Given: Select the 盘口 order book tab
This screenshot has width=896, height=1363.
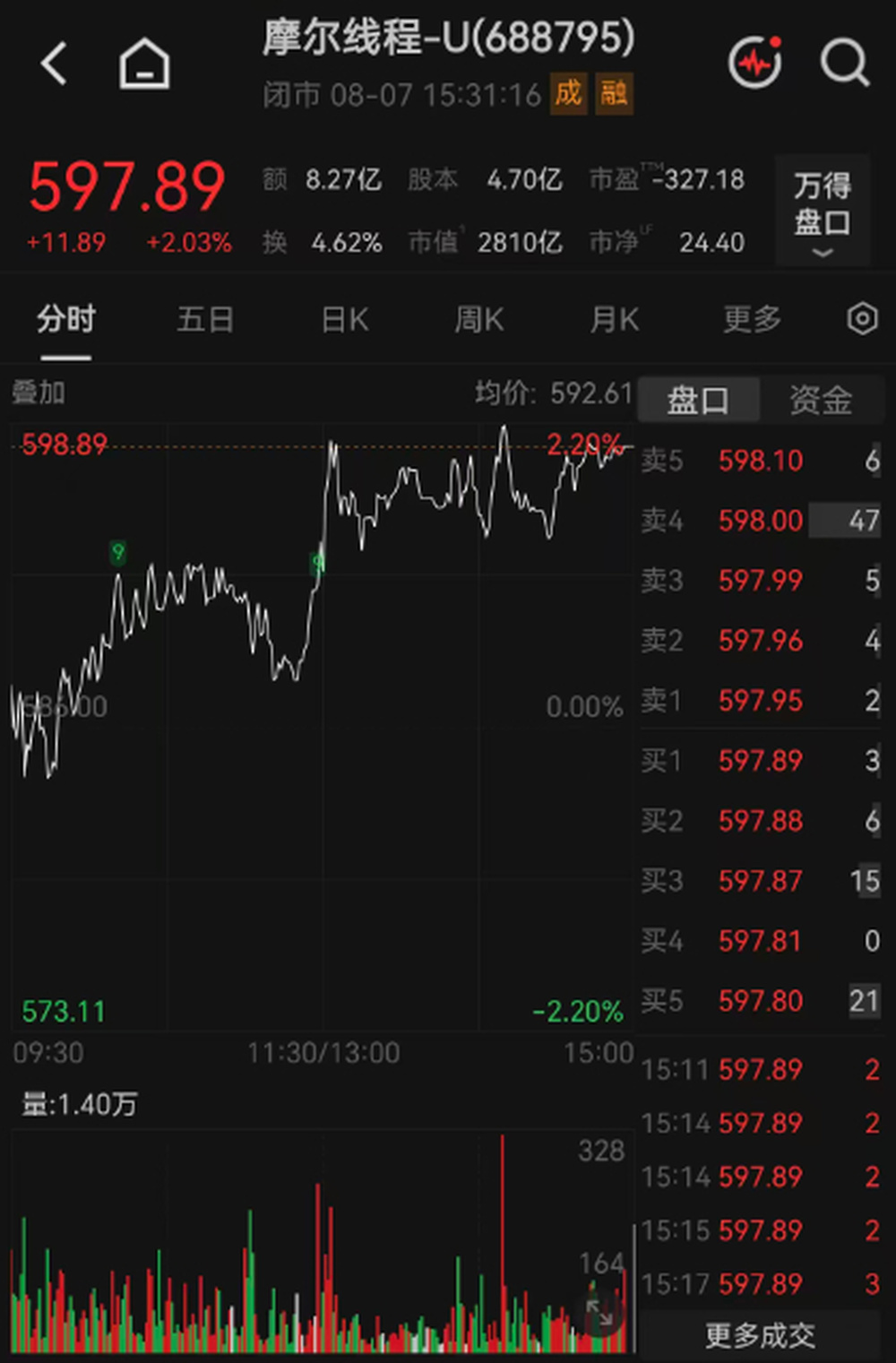Looking at the screenshot, I should coord(698,400).
